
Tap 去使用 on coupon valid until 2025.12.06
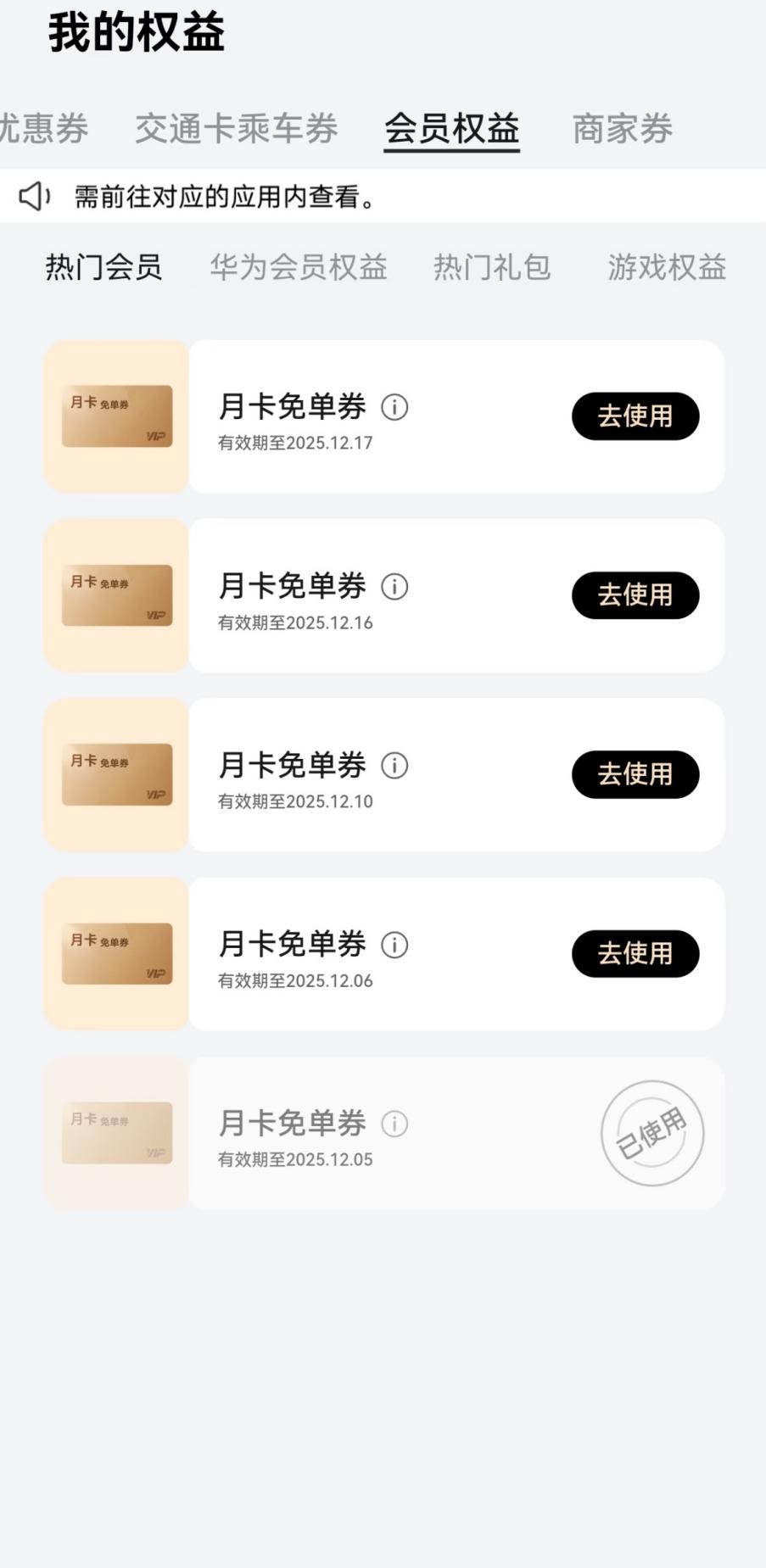[x=635, y=953]
